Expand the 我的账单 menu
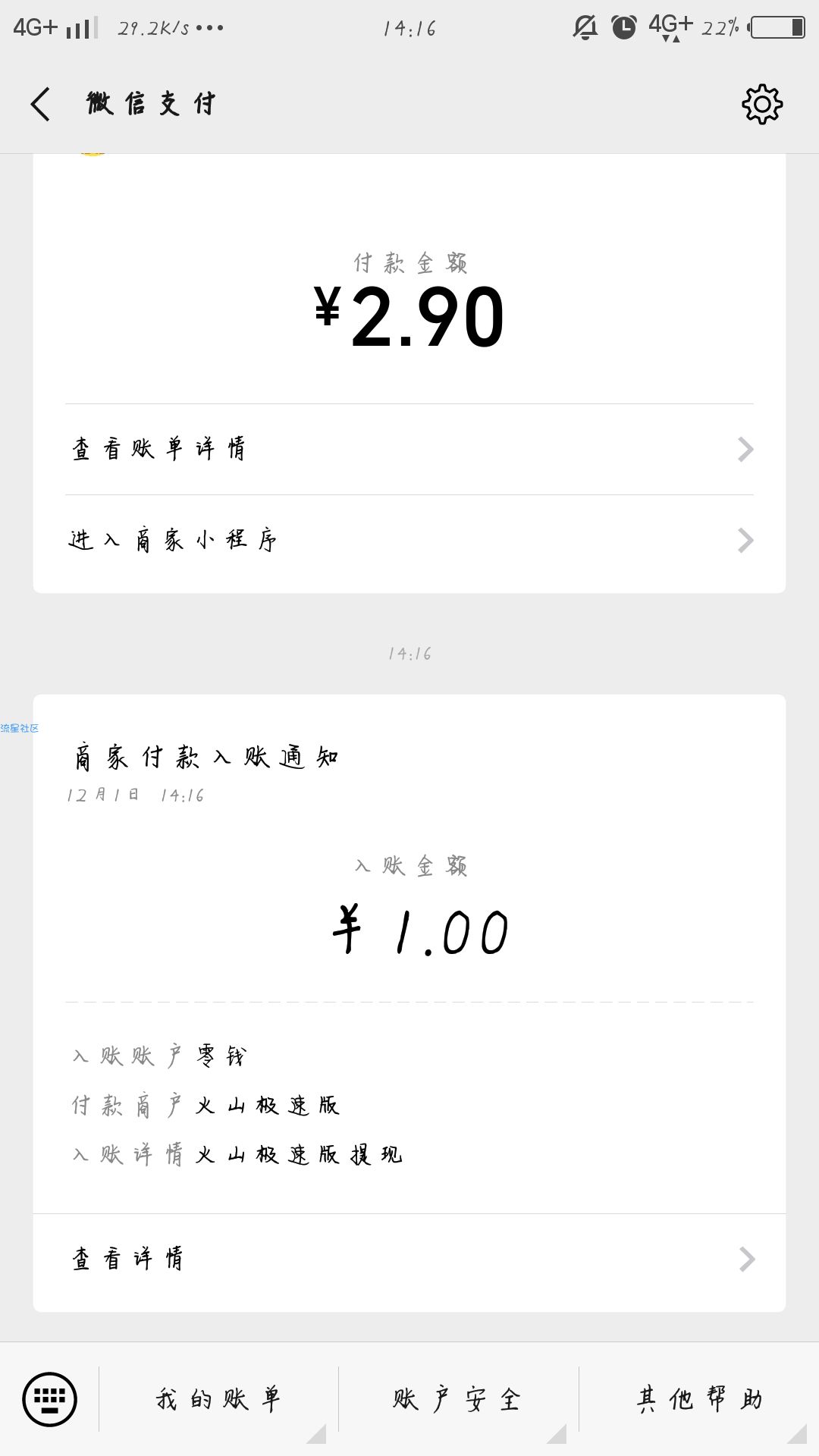Viewport: 819px width, 1456px height. point(218,1399)
